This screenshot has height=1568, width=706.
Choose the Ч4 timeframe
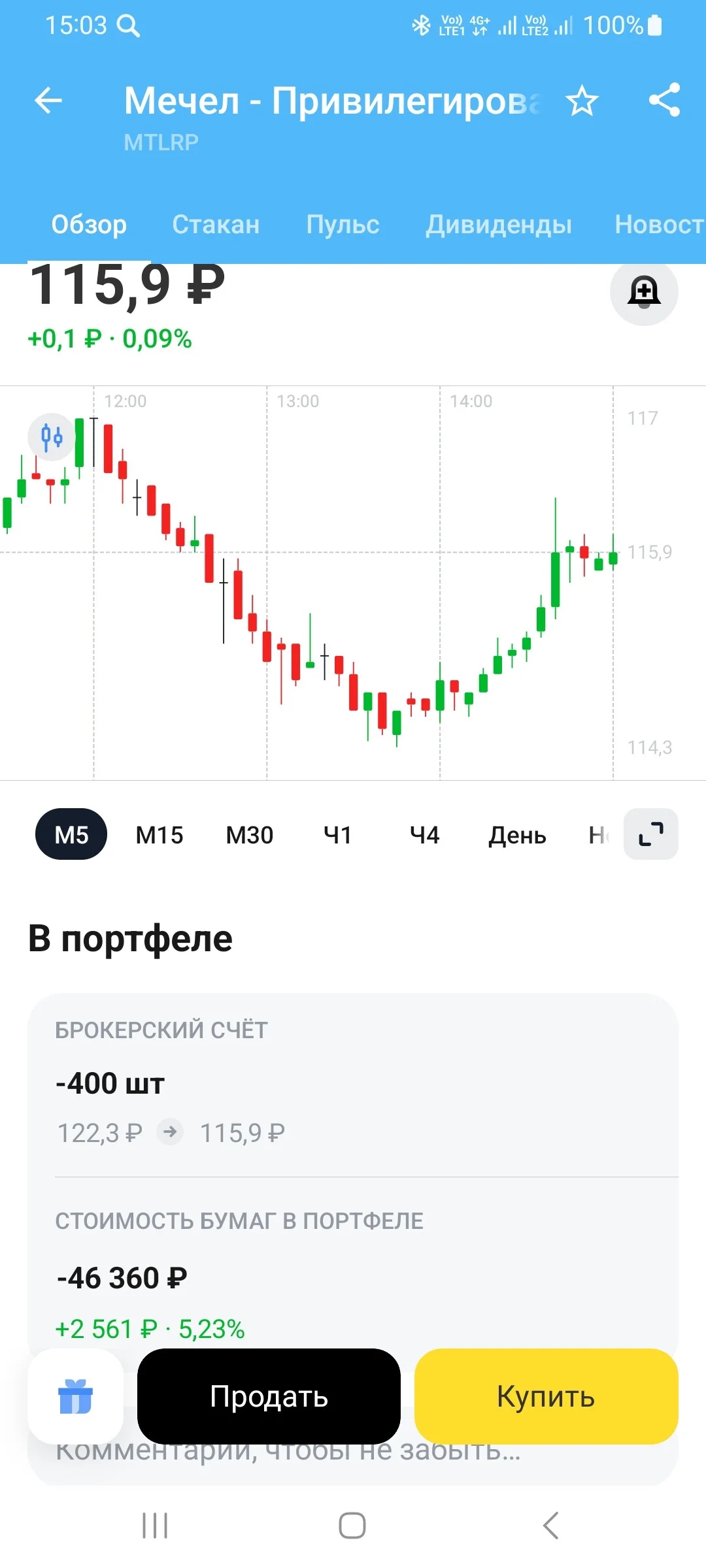pyautogui.click(x=424, y=834)
